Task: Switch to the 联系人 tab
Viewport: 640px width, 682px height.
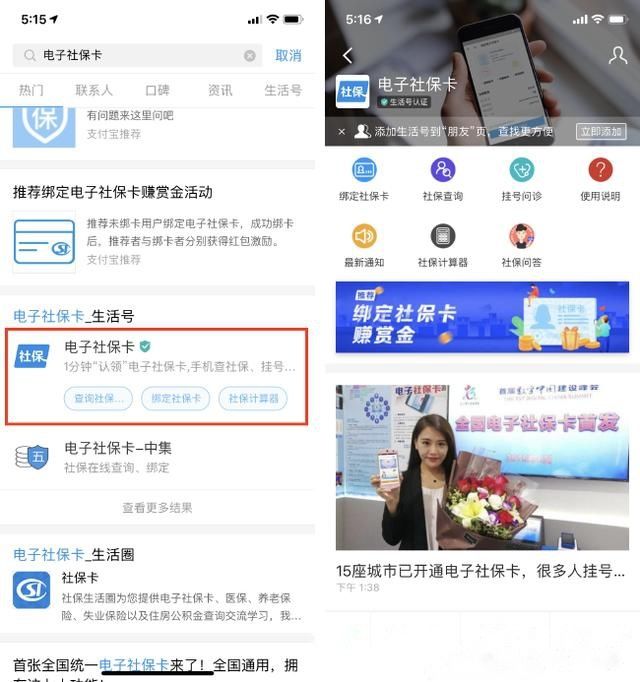Action: [x=94, y=91]
